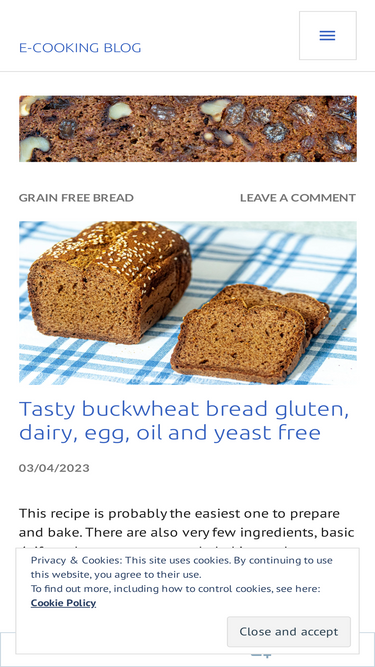Open the Tasty buckwheat bread post title
Screen dimensions: 375x667
point(184,420)
